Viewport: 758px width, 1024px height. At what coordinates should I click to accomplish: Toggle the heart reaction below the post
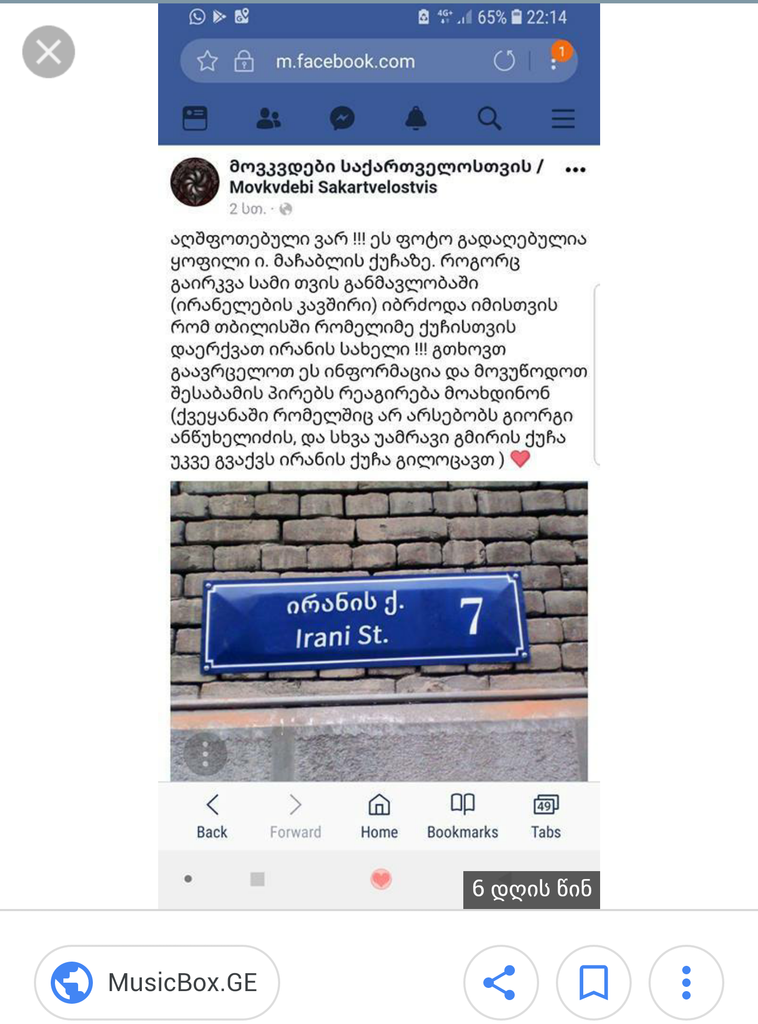(379, 880)
